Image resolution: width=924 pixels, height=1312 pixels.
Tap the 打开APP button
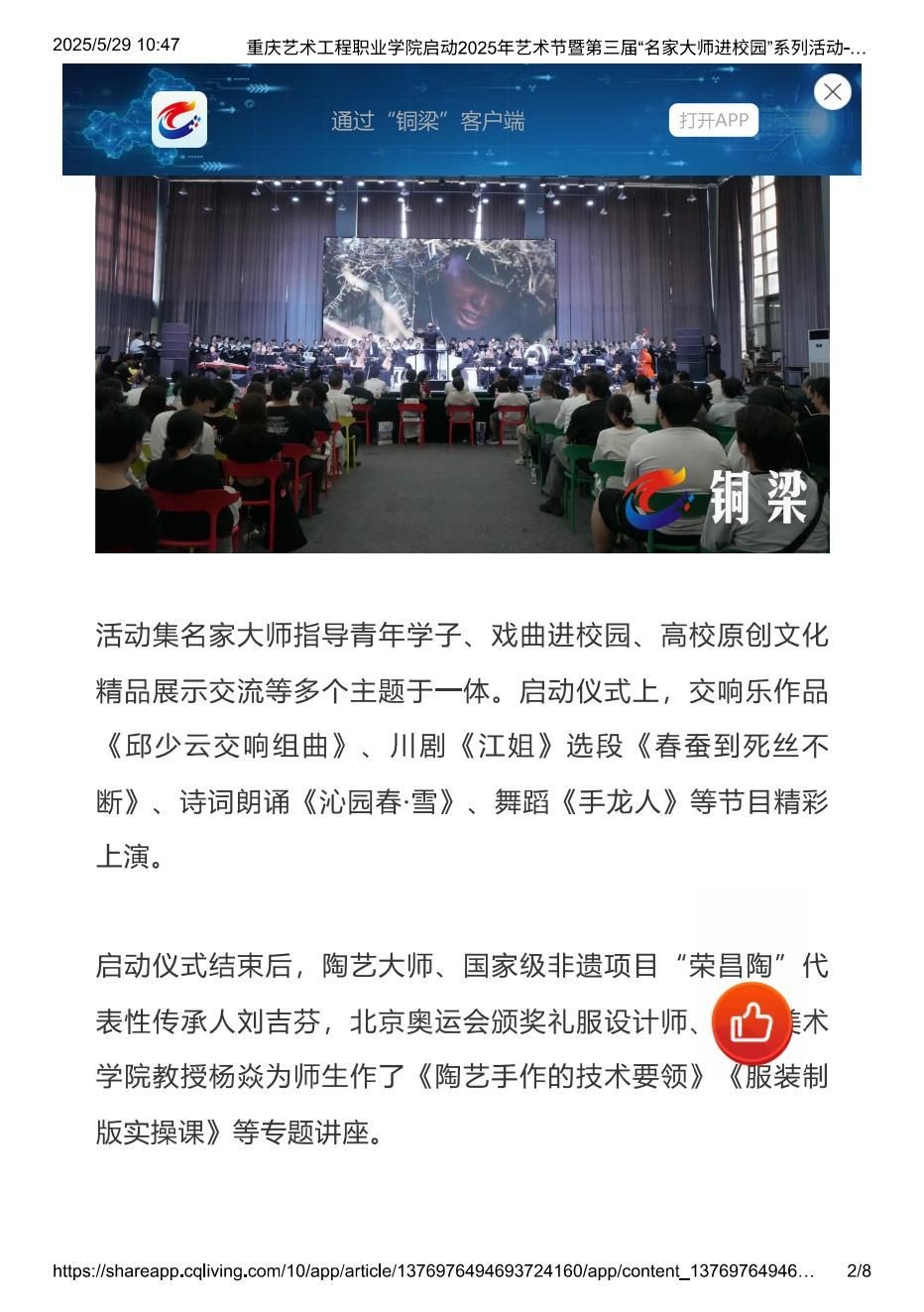[713, 120]
